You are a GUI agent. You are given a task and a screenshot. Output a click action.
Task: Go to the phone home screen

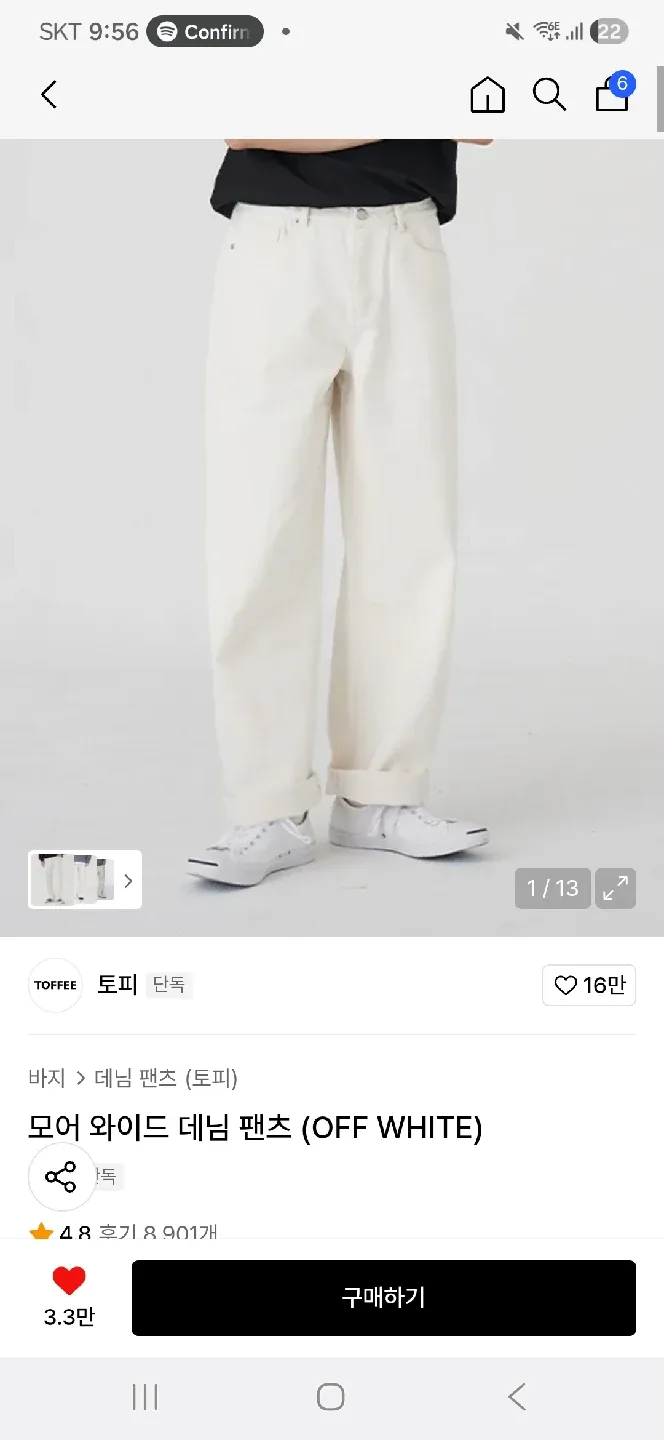pyautogui.click(x=331, y=1397)
